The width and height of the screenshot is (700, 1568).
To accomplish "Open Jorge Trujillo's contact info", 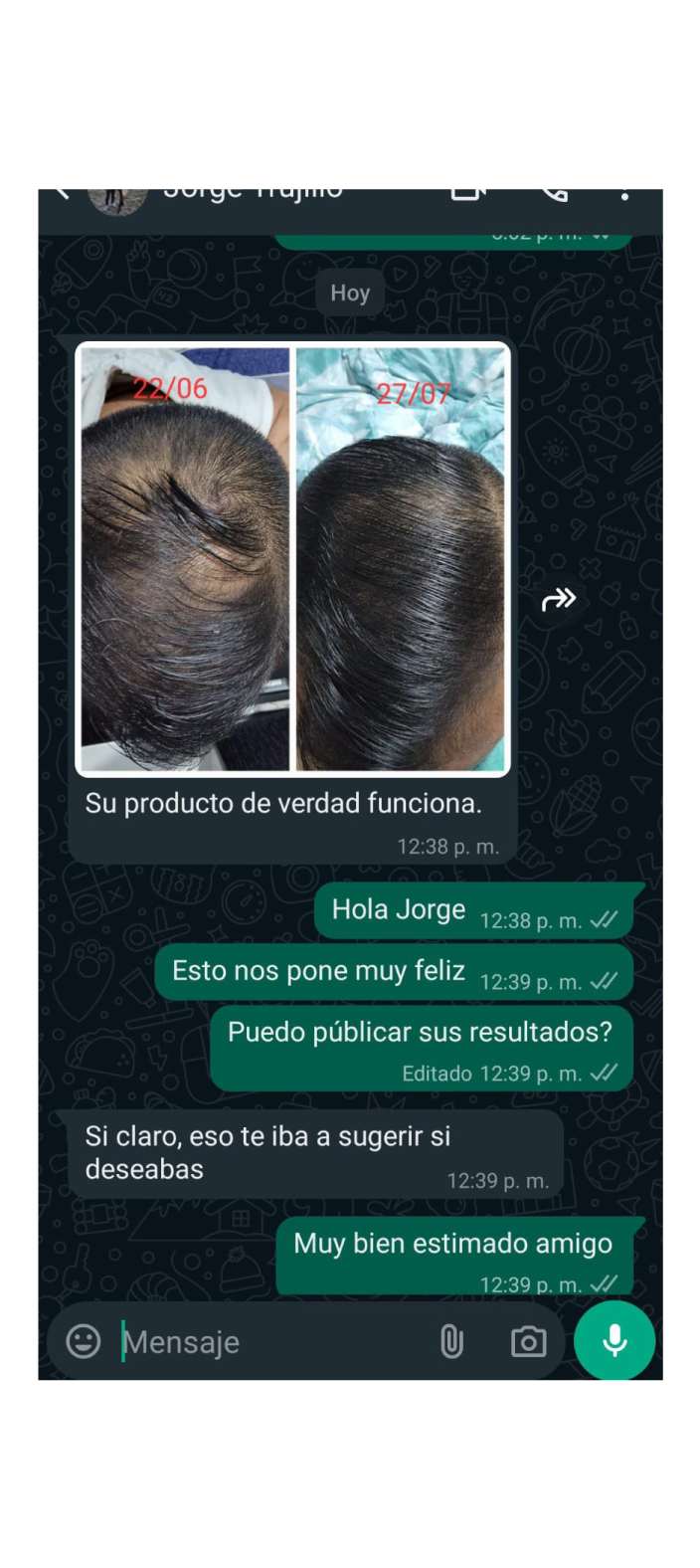I will coord(253,193).
